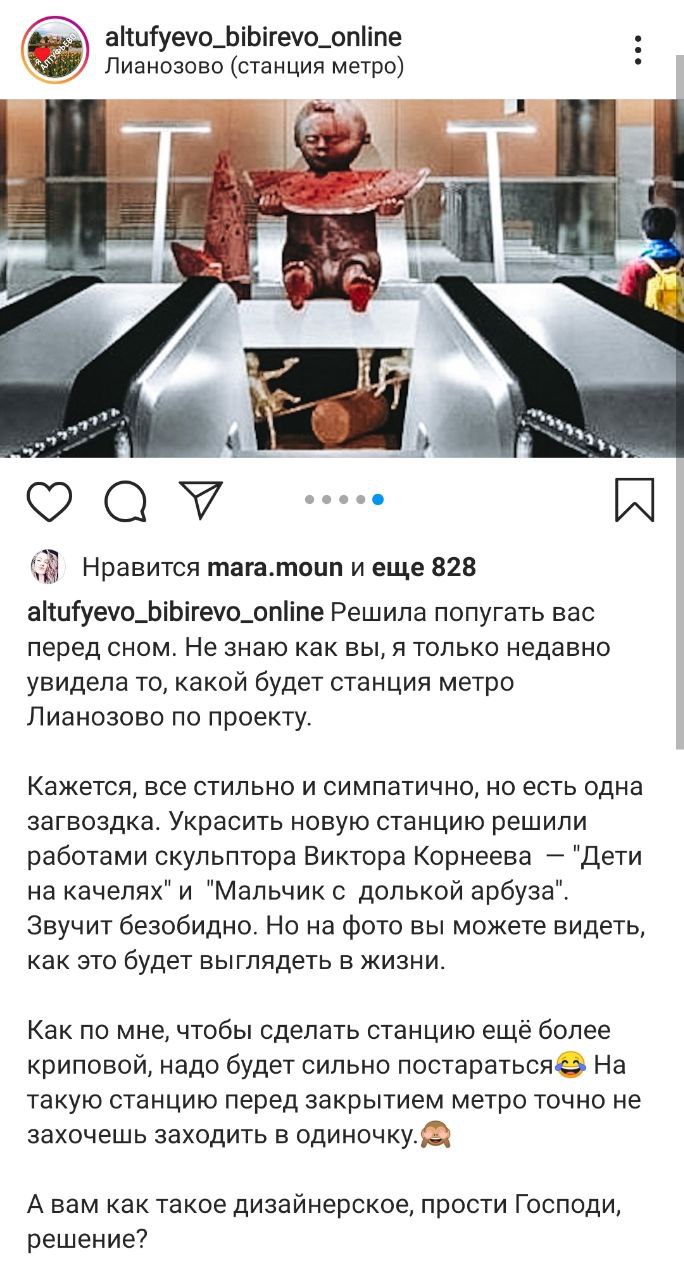Open altufyevo_bibirevo_online profile avatar

(x=54, y=49)
